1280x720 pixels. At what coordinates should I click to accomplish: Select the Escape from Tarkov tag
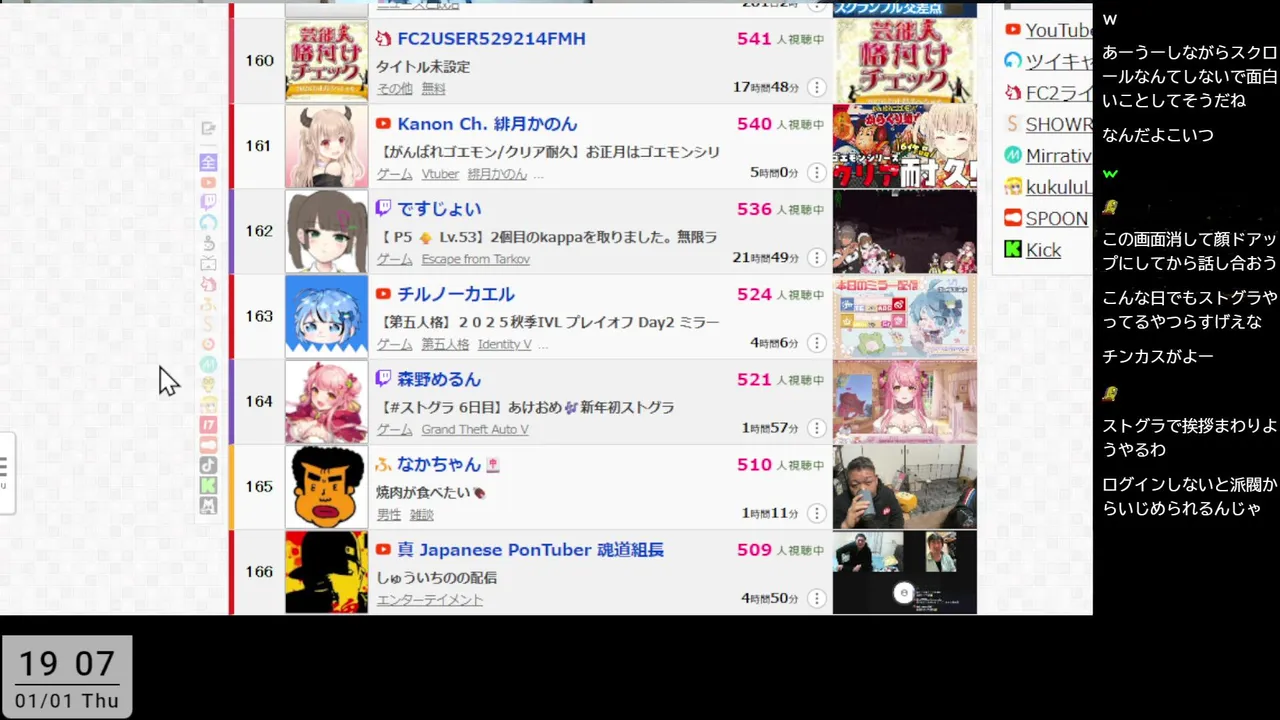tap(475, 259)
